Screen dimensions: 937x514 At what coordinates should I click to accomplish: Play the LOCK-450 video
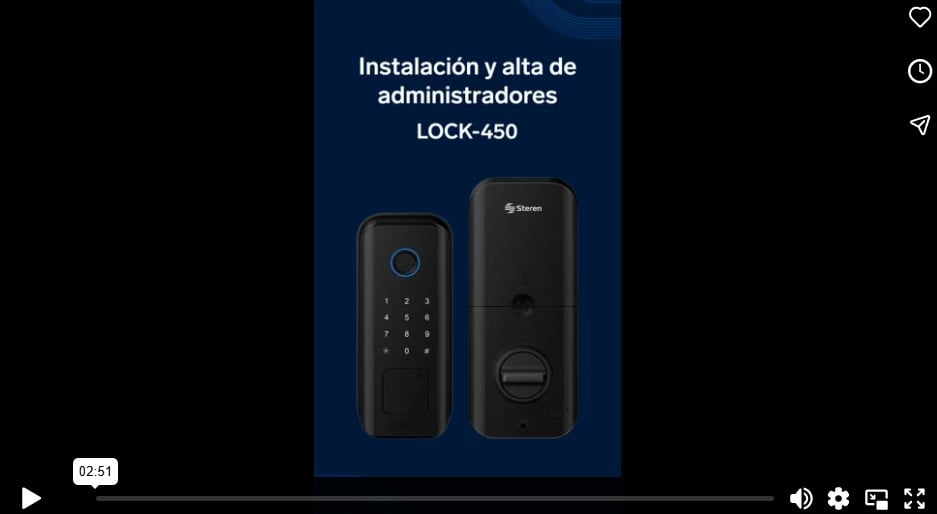[x=31, y=498]
